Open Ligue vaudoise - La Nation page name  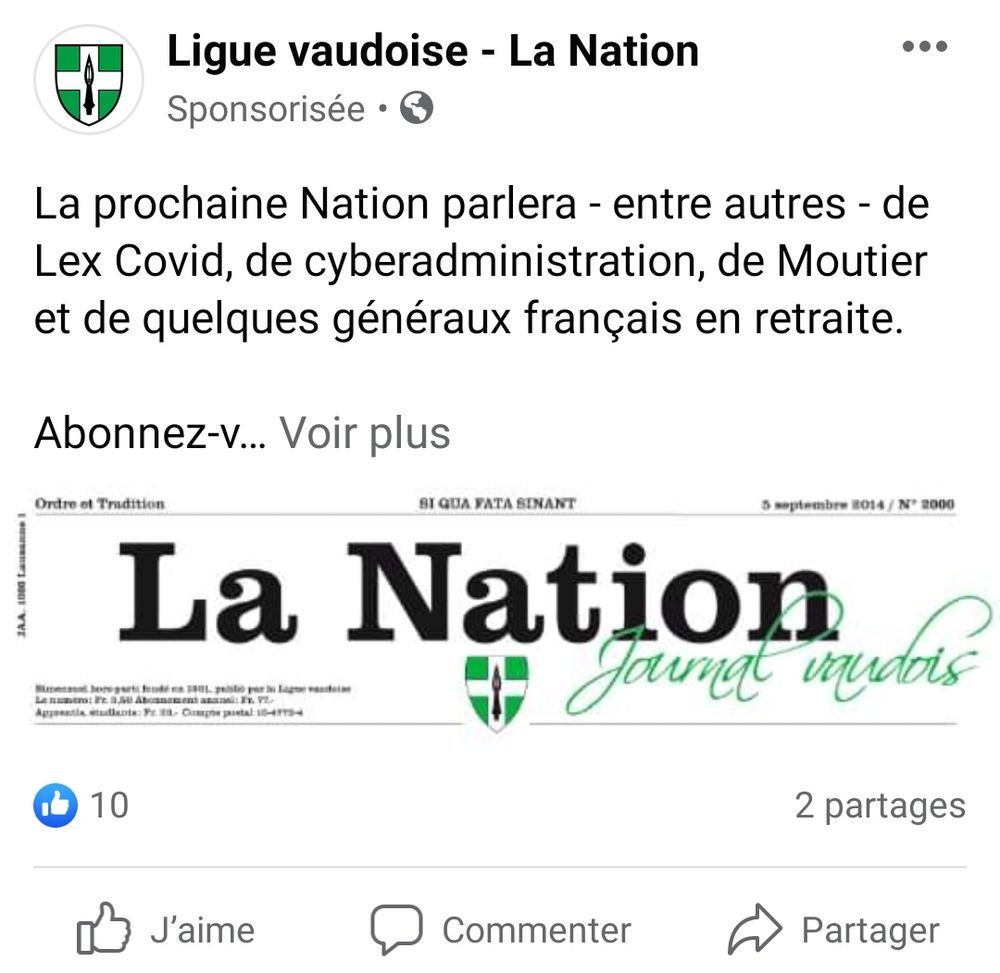(x=432, y=51)
